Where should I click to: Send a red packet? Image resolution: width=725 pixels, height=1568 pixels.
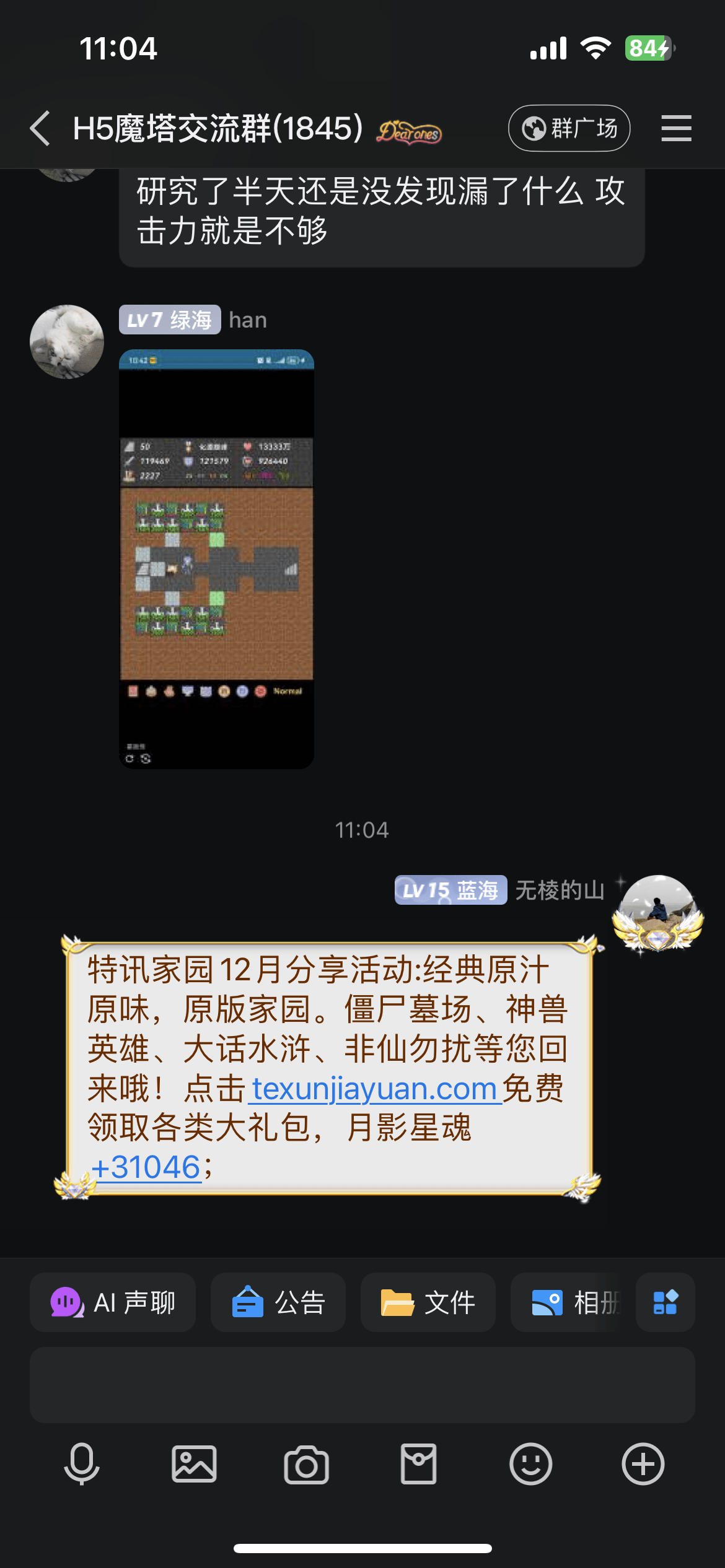418,1465
